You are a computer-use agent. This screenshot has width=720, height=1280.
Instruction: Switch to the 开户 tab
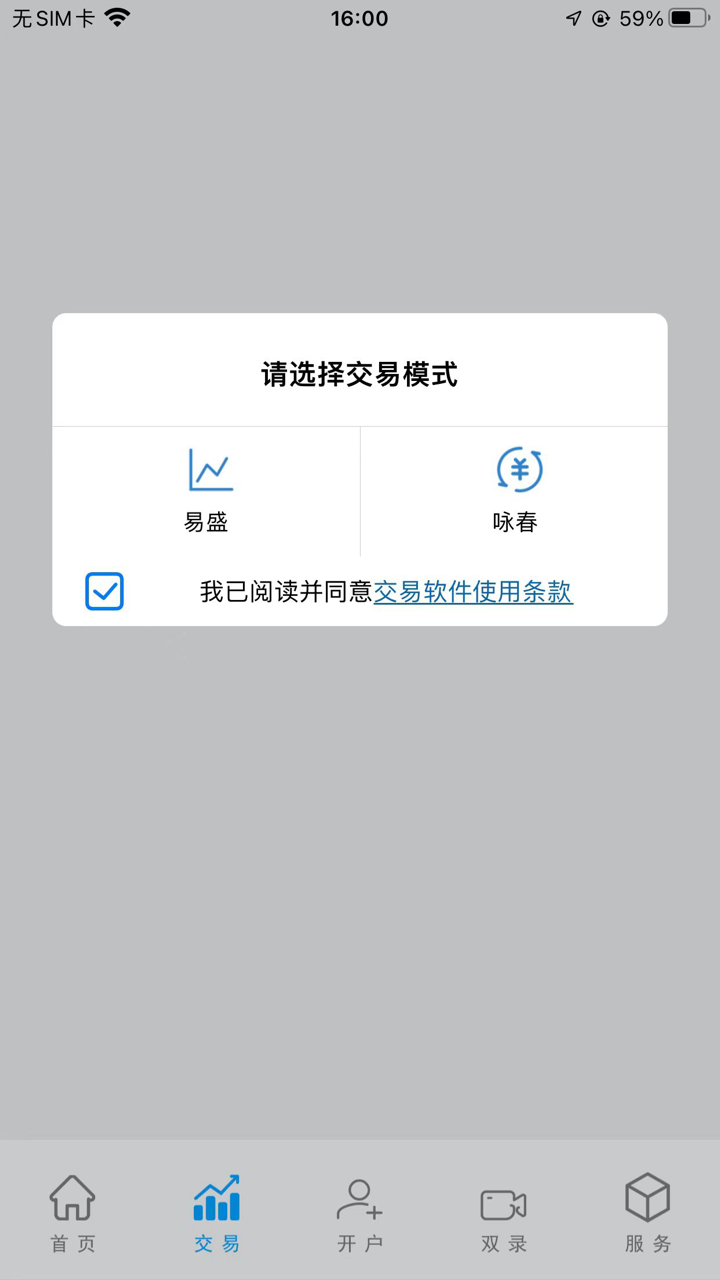pos(359,1212)
